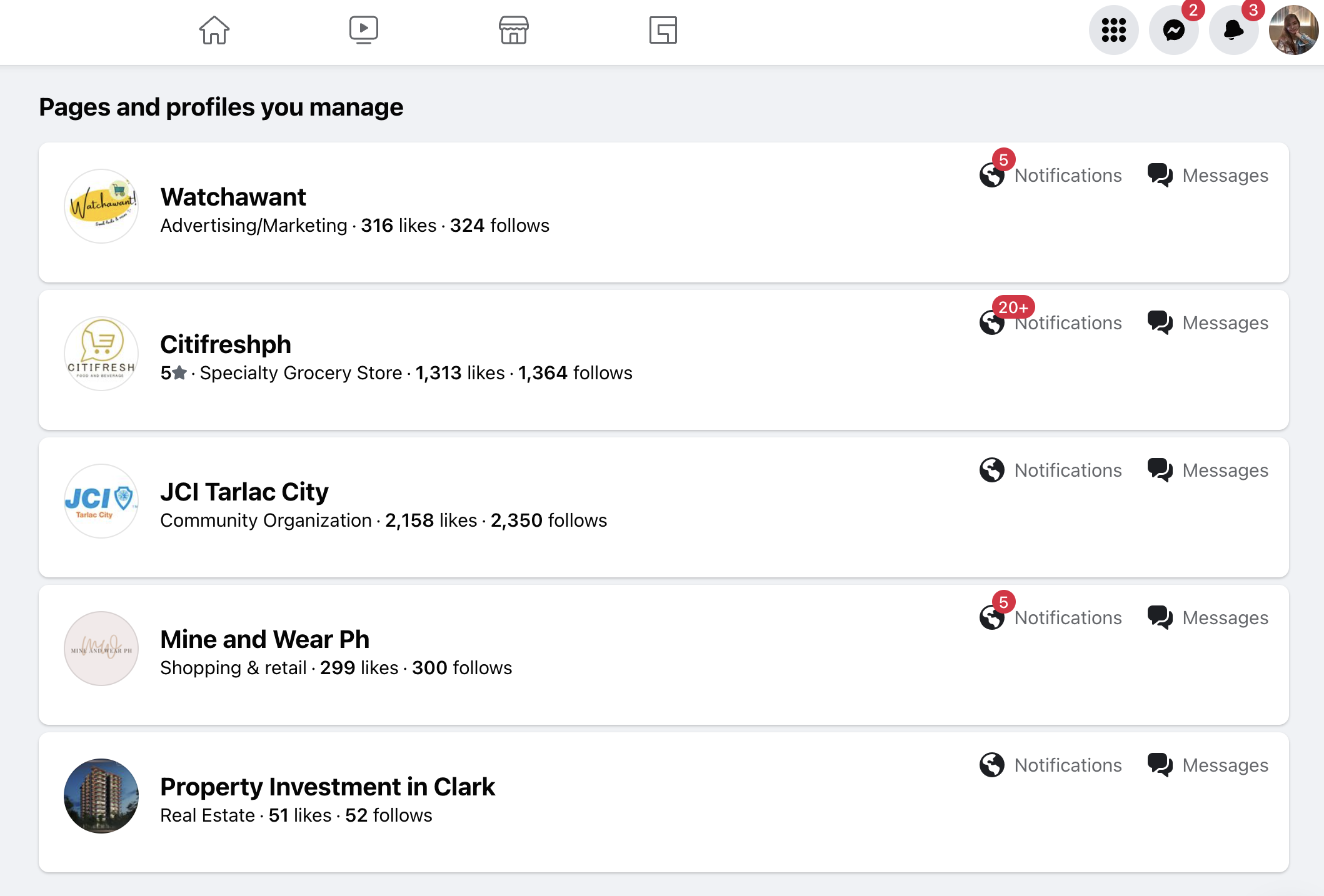
Task: Open Messenger in the top bar
Action: pos(1173,30)
